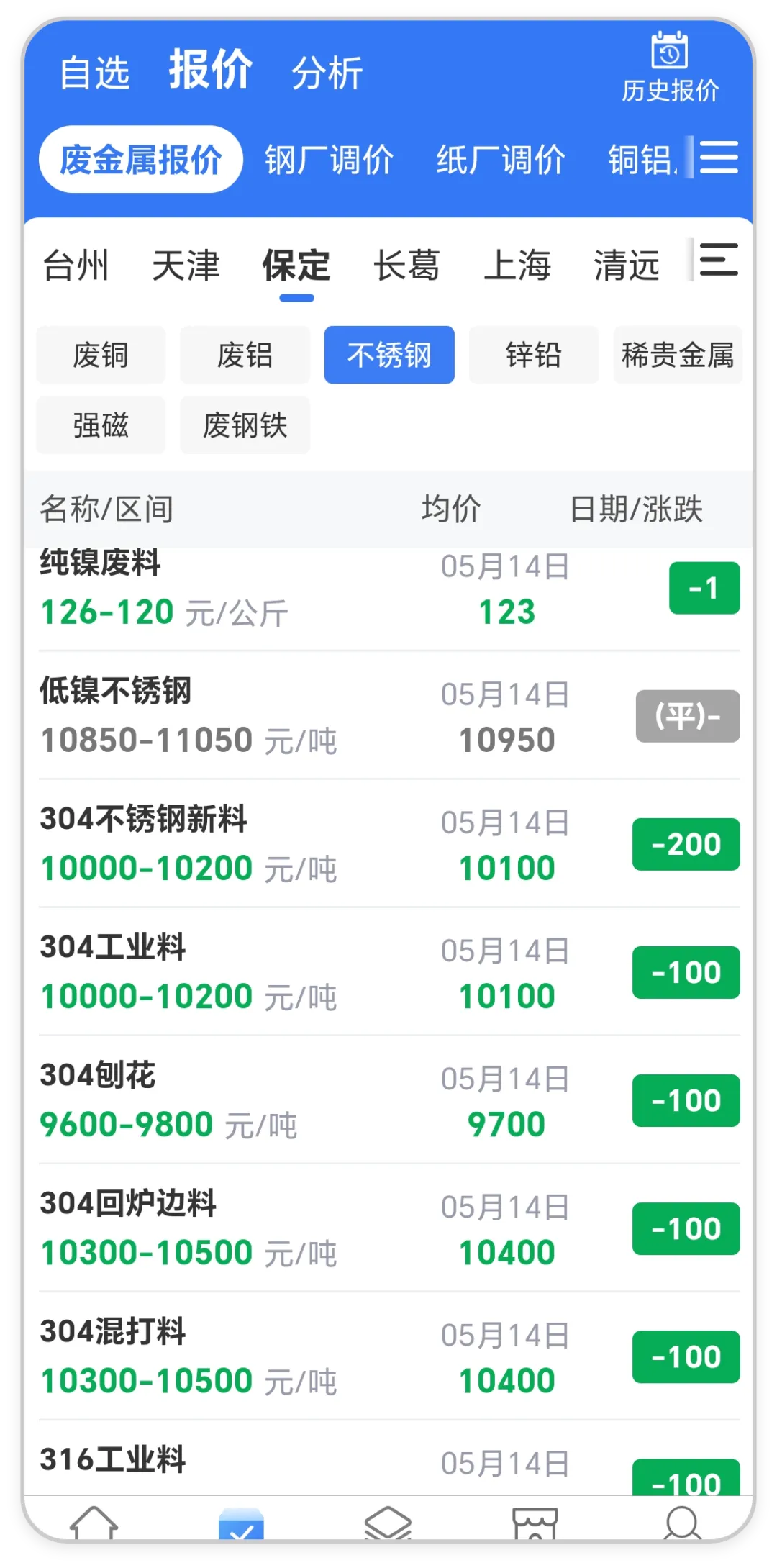Viewport: 777px width, 1568px height.
Task: Switch to the 分析 tab
Action: [x=327, y=73]
